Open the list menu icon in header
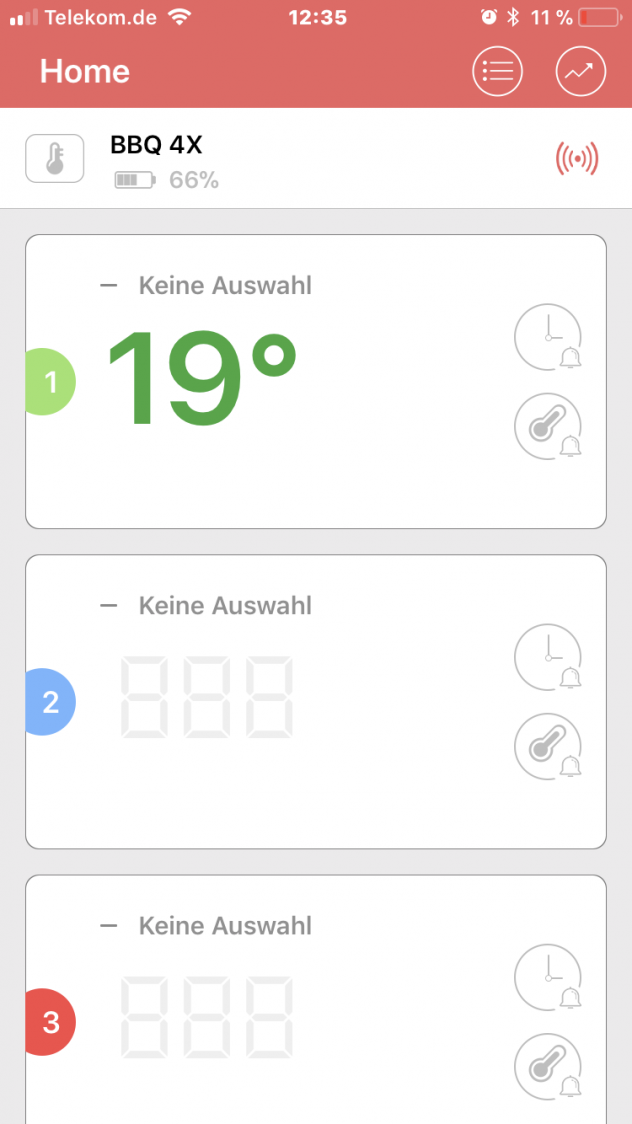The image size is (632, 1124). click(497, 71)
